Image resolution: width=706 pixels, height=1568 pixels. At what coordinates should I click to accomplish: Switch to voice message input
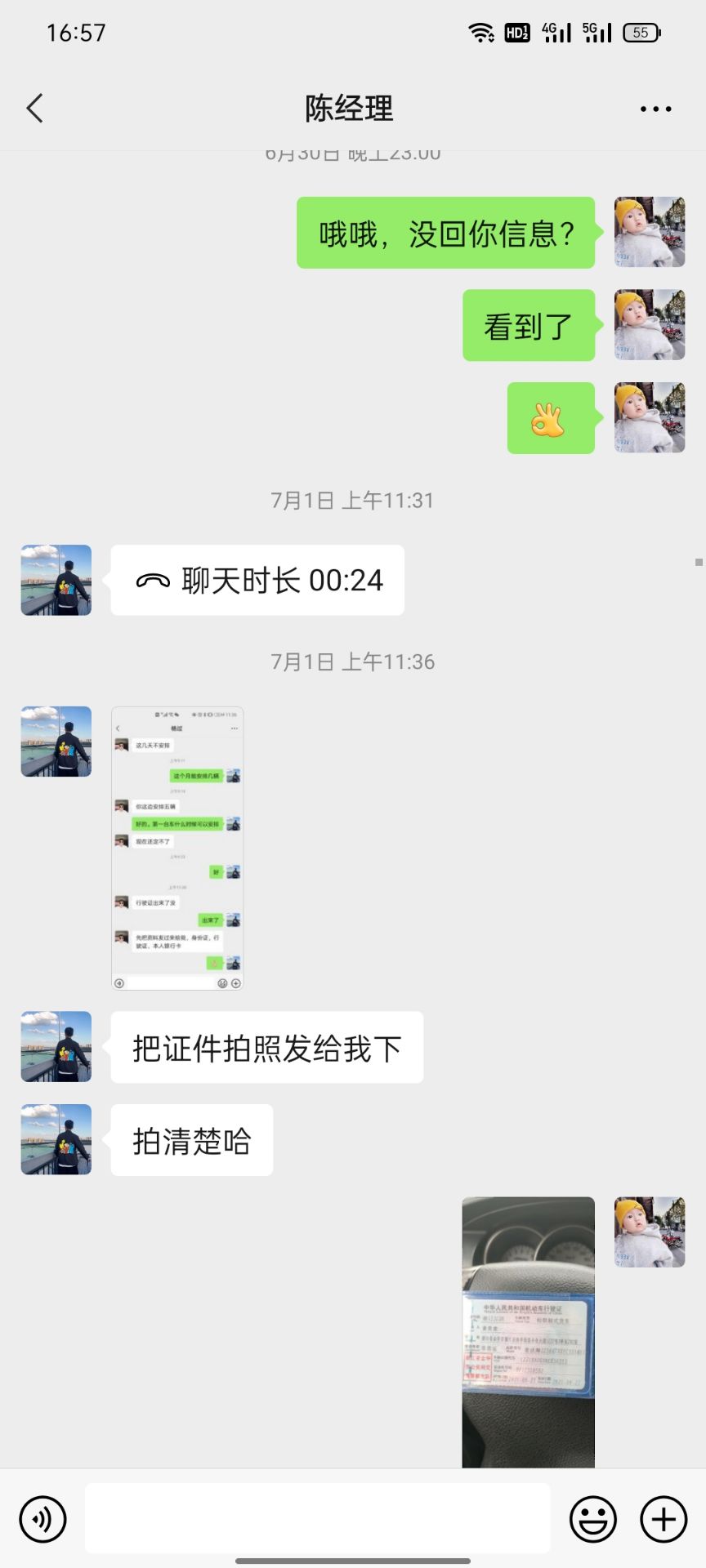tap(42, 1519)
